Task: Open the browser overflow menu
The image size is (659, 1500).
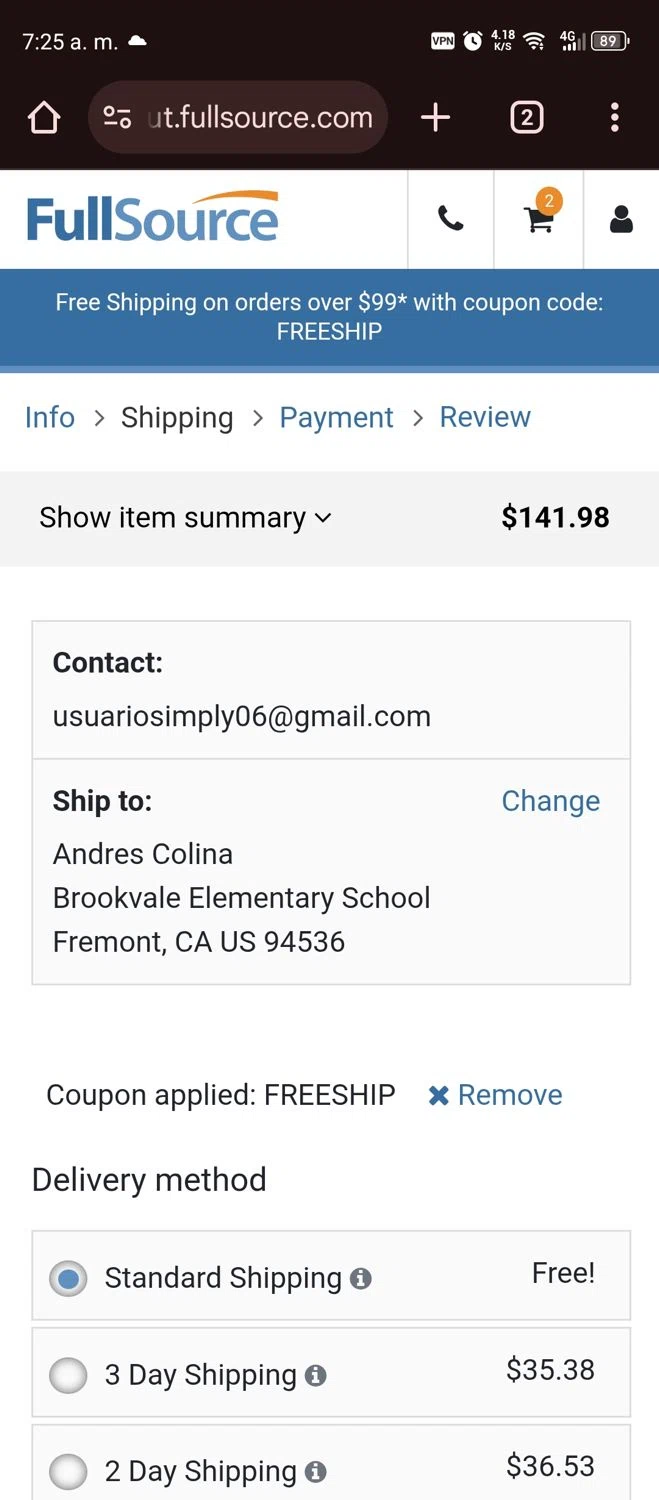Action: tap(614, 118)
